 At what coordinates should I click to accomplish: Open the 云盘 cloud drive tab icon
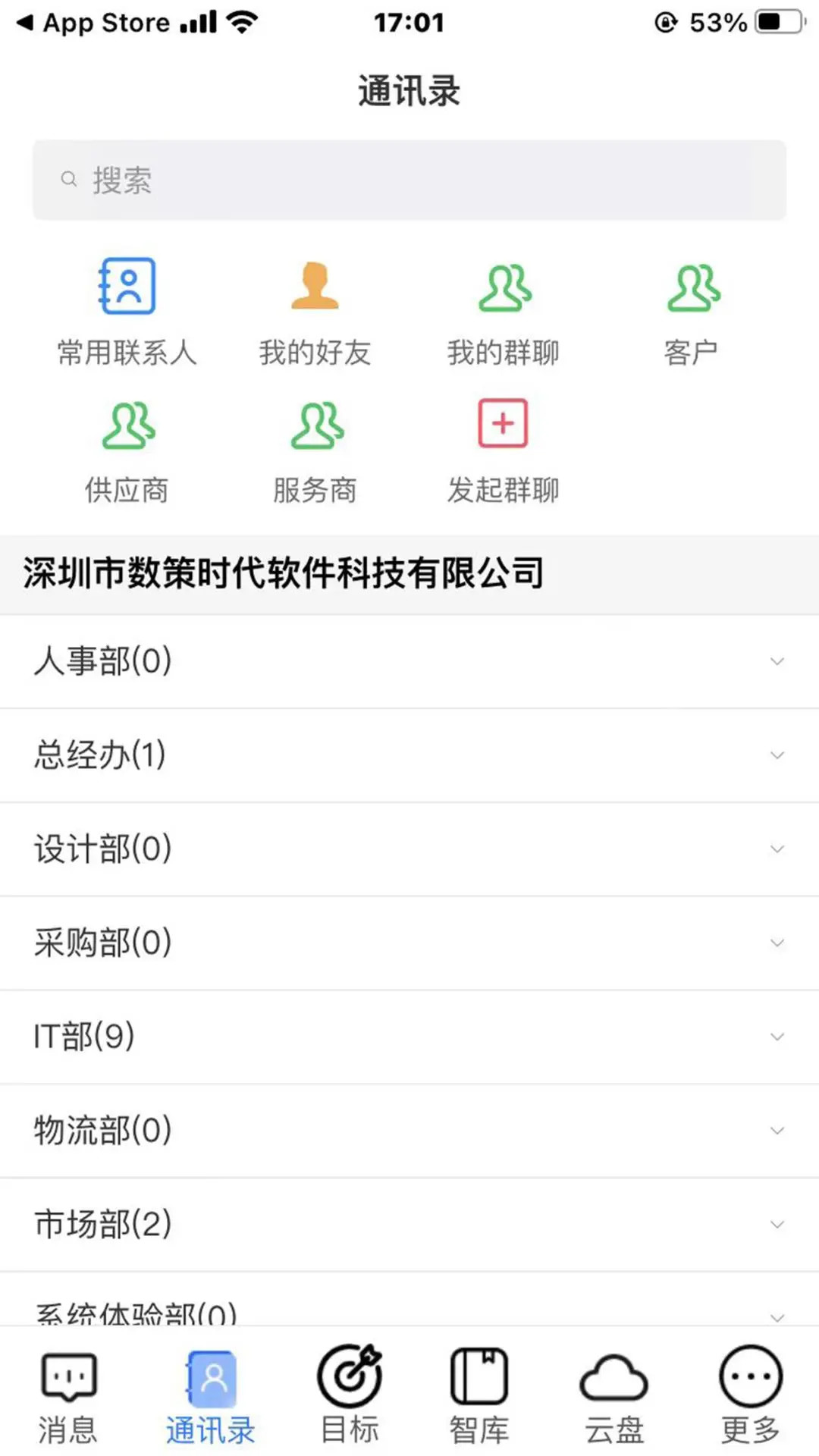click(x=613, y=1395)
